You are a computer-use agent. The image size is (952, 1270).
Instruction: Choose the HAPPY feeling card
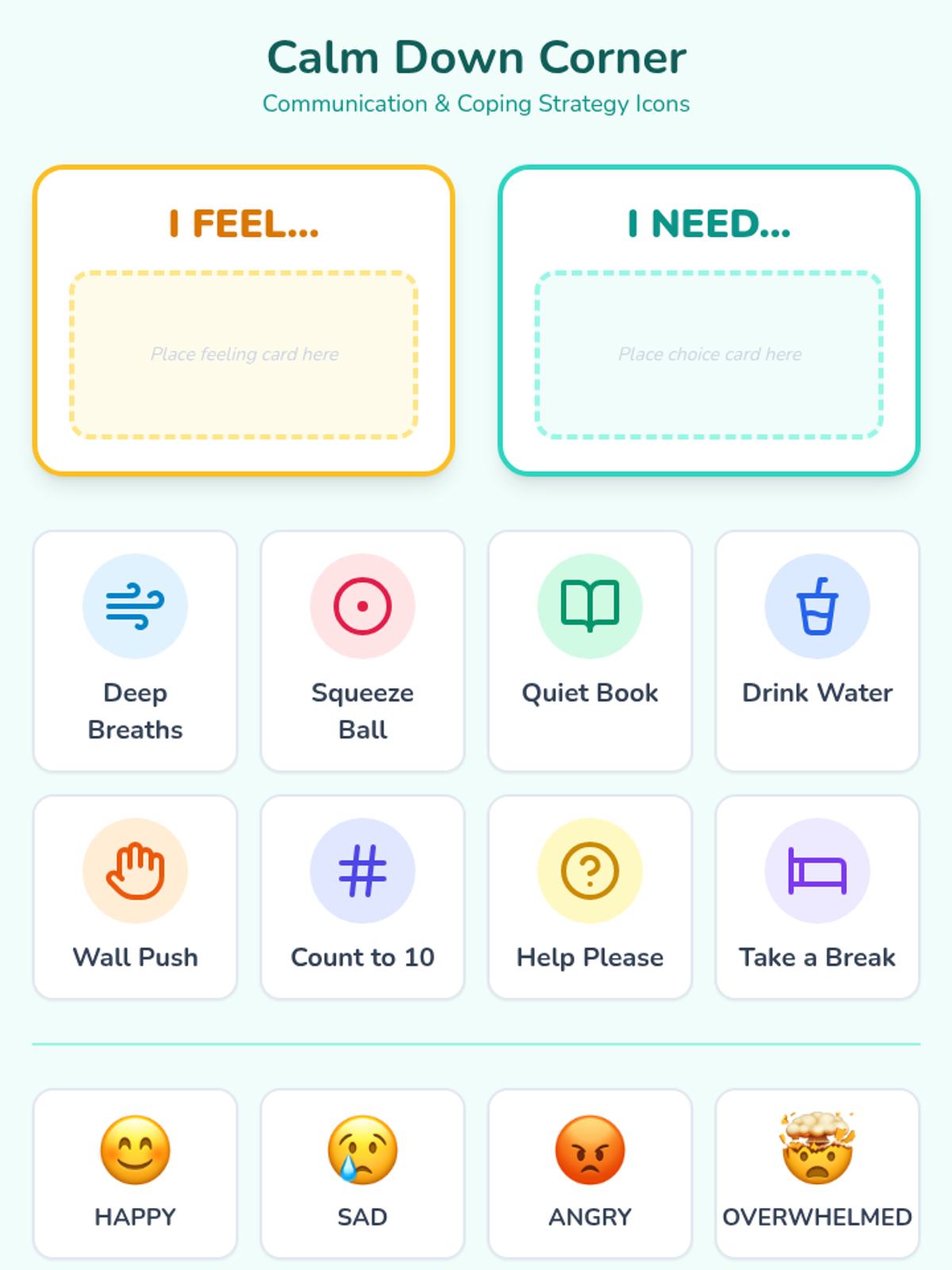point(135,1173)
